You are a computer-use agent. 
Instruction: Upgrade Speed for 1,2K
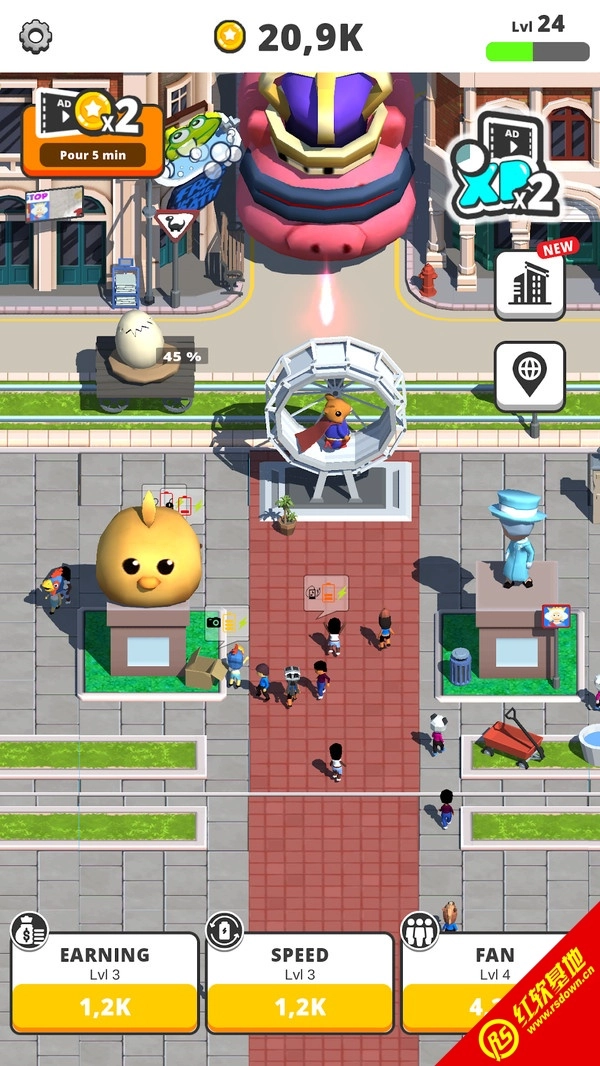(x=299, y=1006)
